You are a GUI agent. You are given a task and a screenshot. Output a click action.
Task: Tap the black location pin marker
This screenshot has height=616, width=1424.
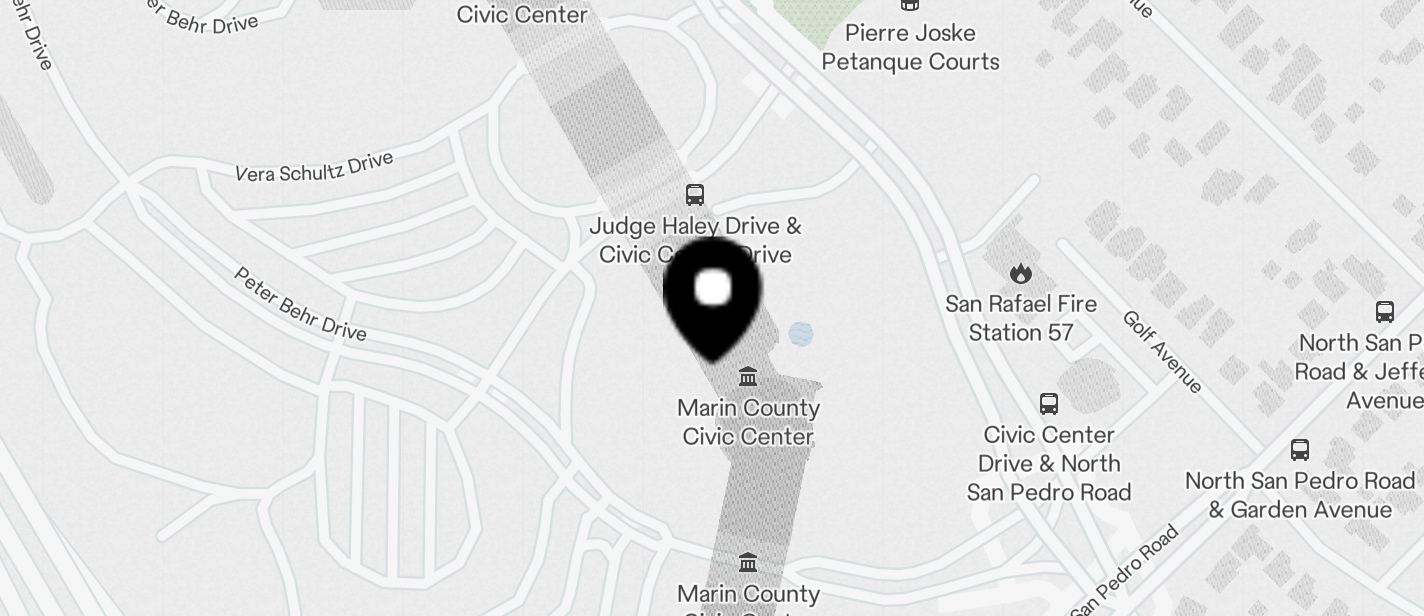[712, 297]
